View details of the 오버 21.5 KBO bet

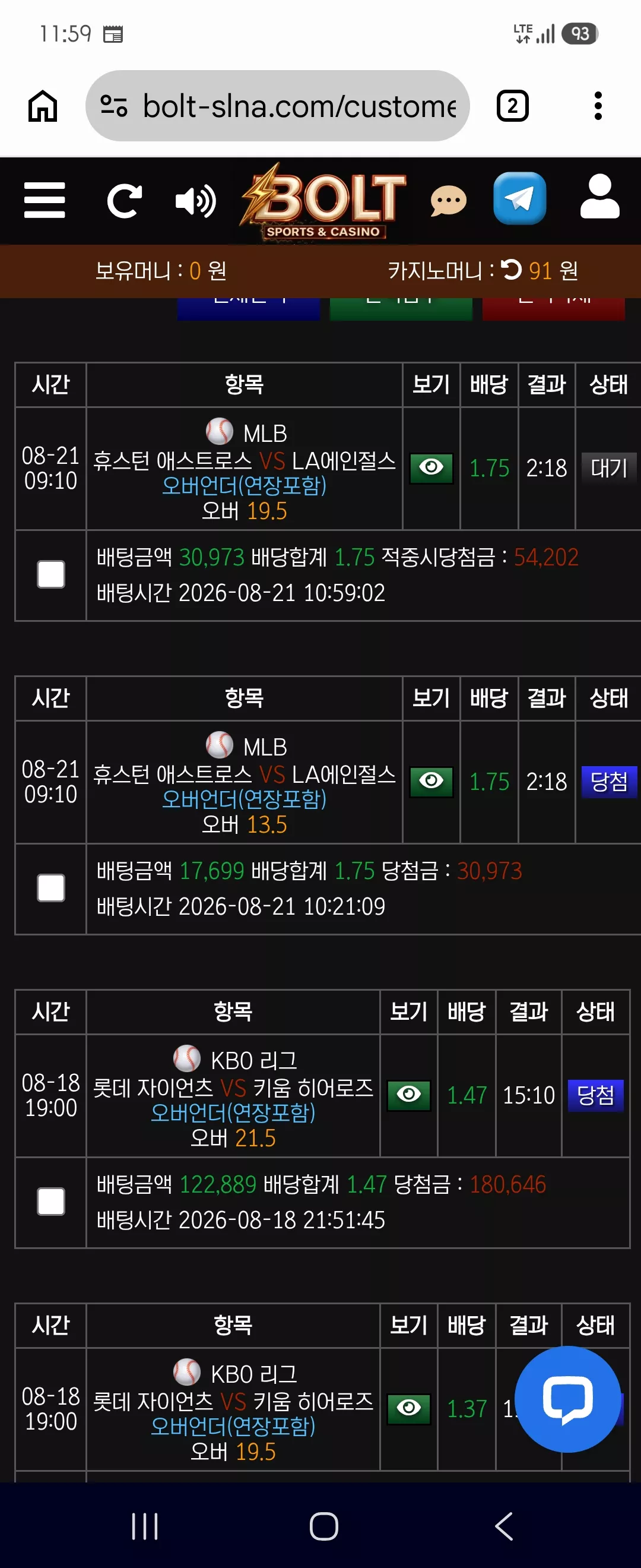409,1095
